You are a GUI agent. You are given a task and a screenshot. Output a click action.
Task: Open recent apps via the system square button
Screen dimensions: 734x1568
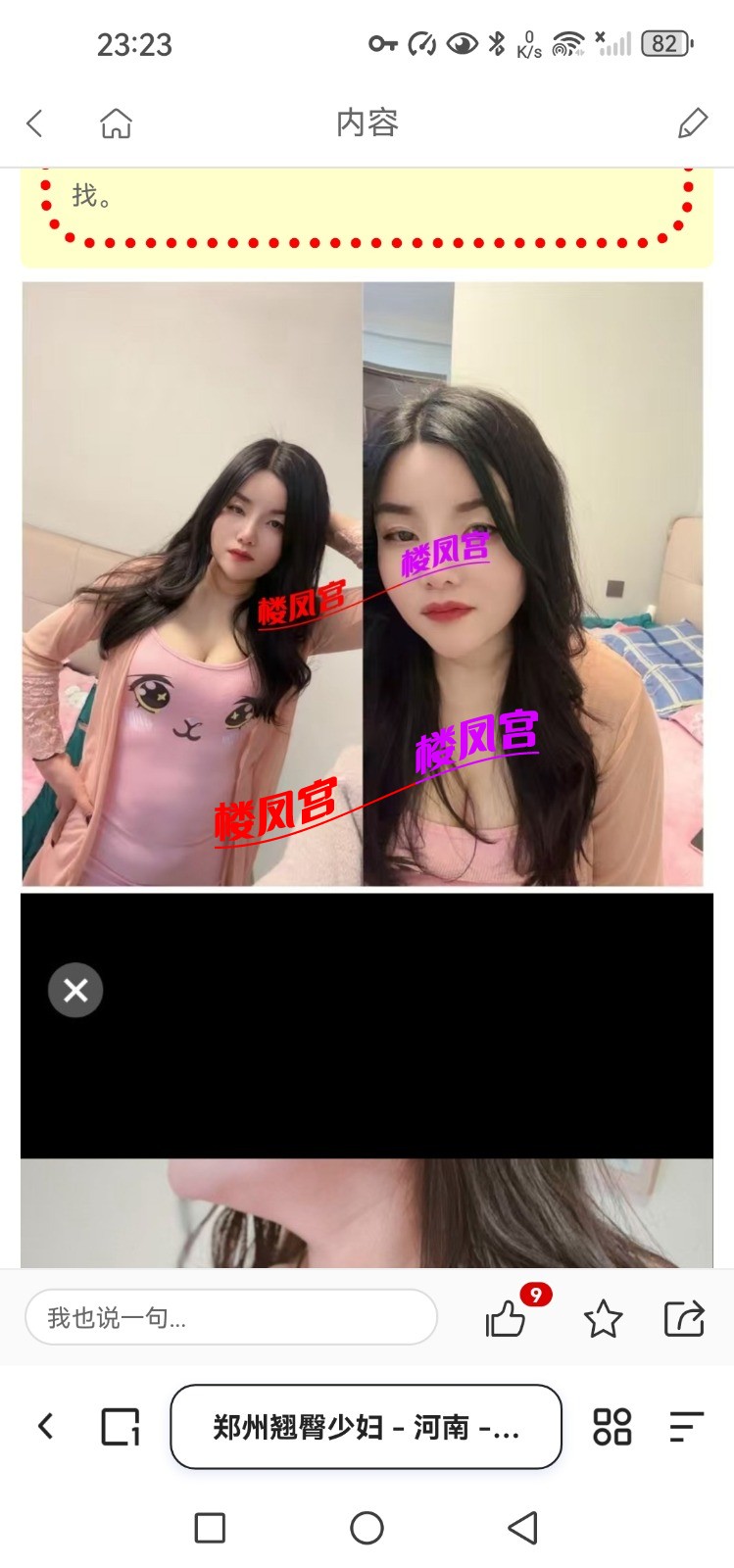[210, 1527]
